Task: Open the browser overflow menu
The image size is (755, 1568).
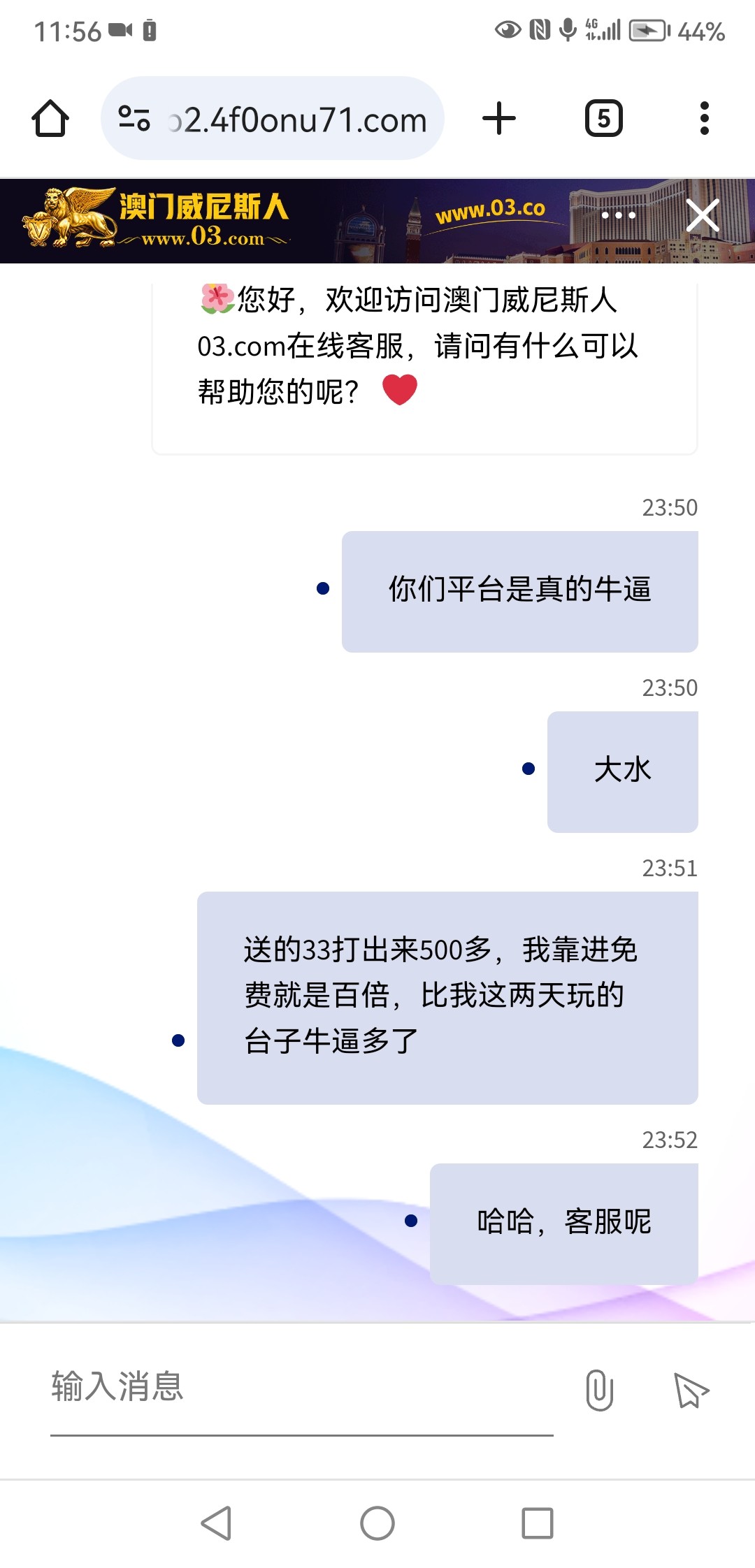Action: (x=704, y=119)
